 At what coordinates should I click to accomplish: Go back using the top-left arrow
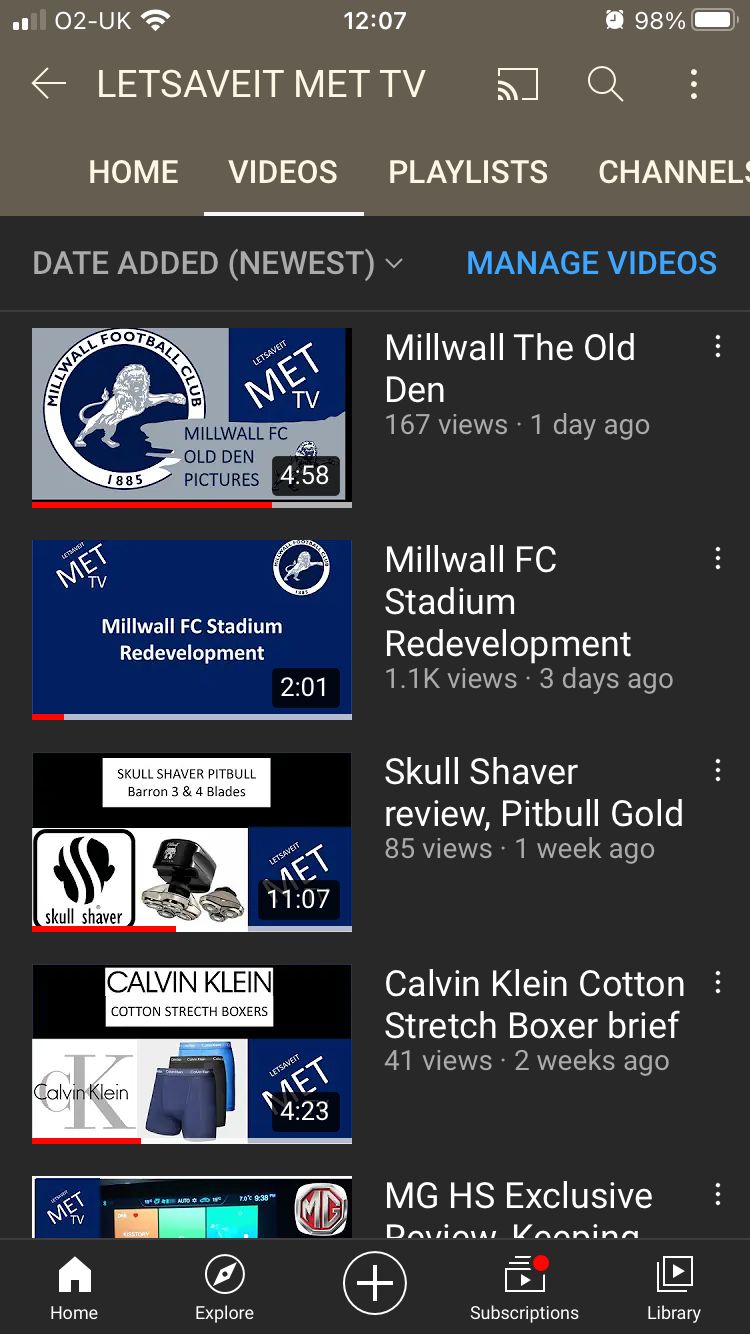point(49,85)
